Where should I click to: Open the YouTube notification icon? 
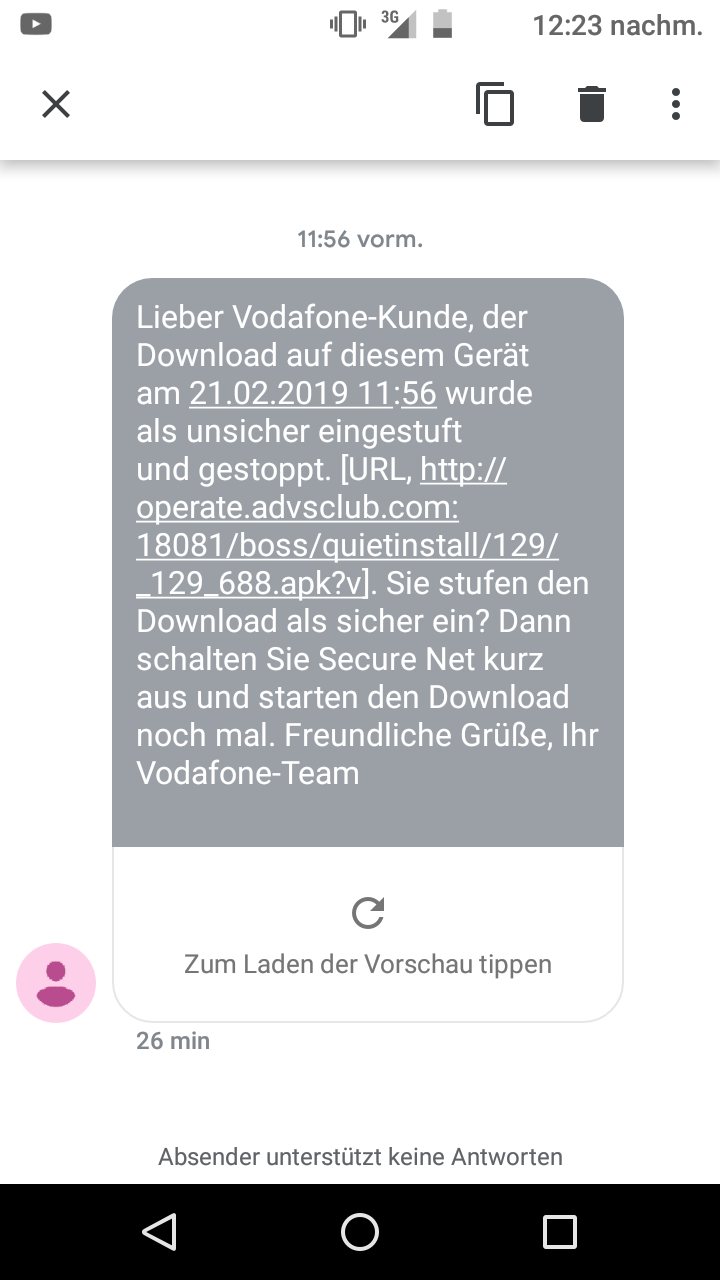click(35, 24)
